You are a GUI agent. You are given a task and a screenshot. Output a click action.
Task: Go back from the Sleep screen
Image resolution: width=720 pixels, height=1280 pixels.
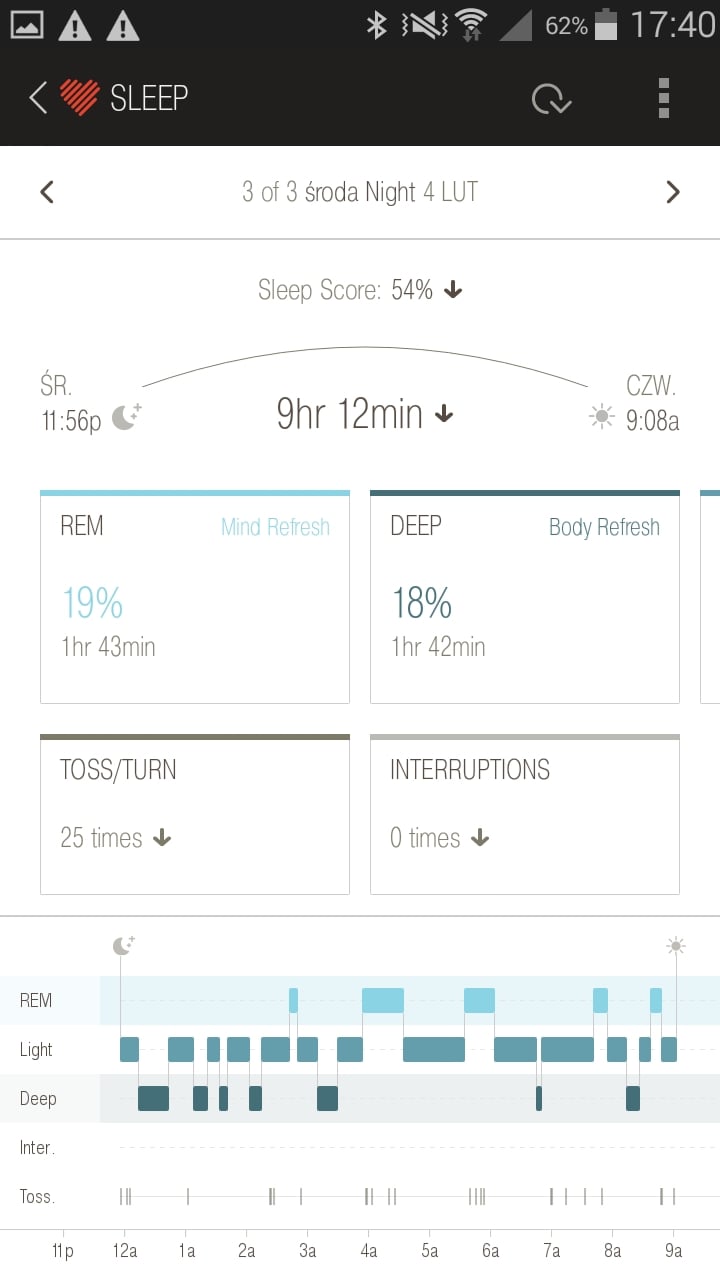click(x=38, y=98)
